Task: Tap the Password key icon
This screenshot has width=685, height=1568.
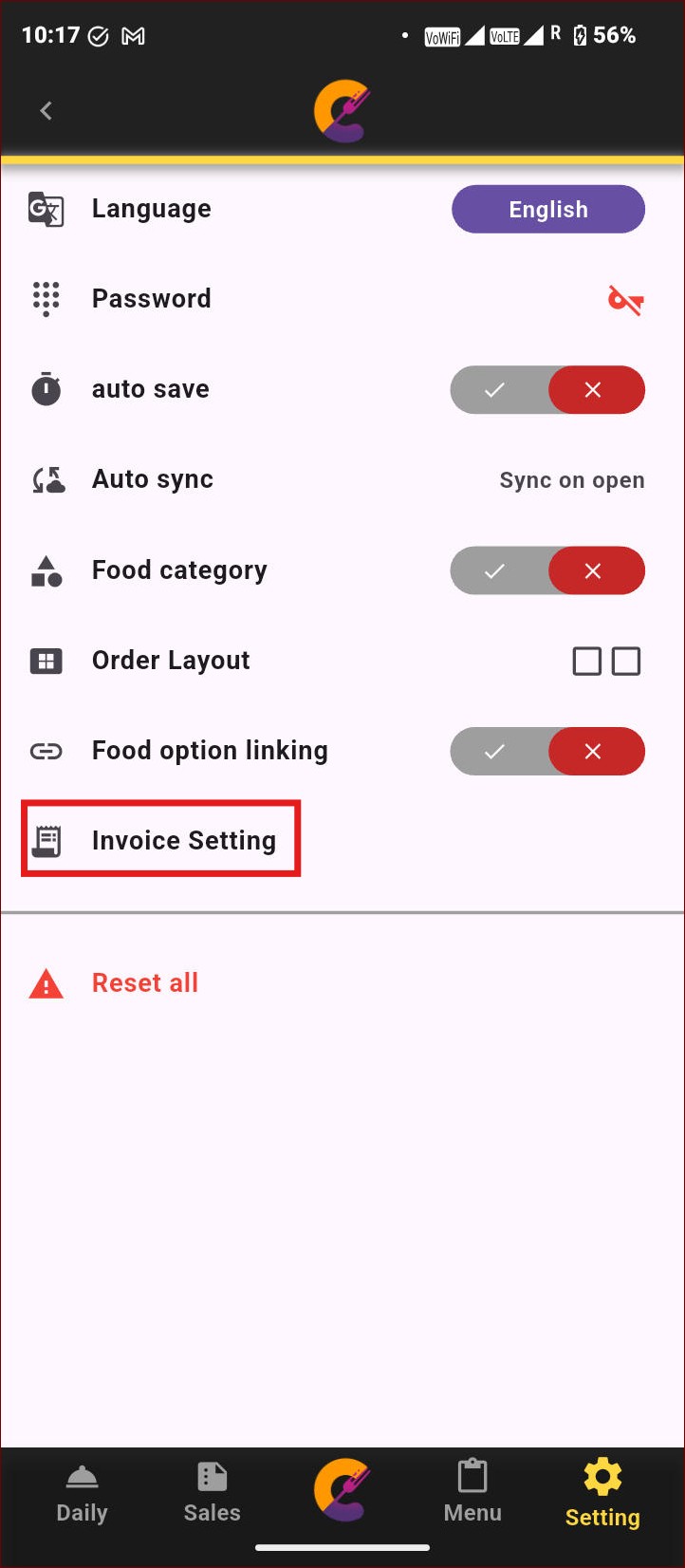Action: point(625,300)
